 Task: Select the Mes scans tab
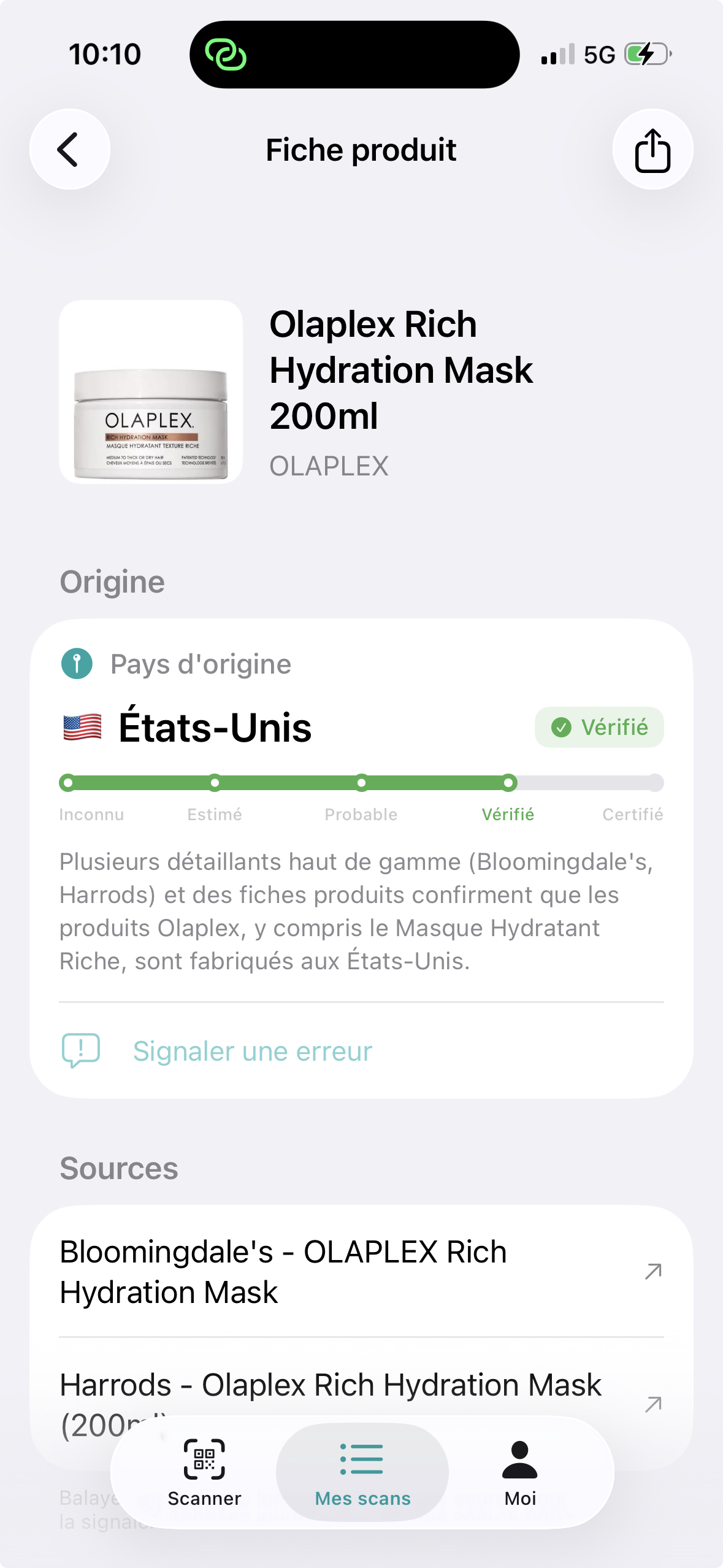tap(362, 1472)
